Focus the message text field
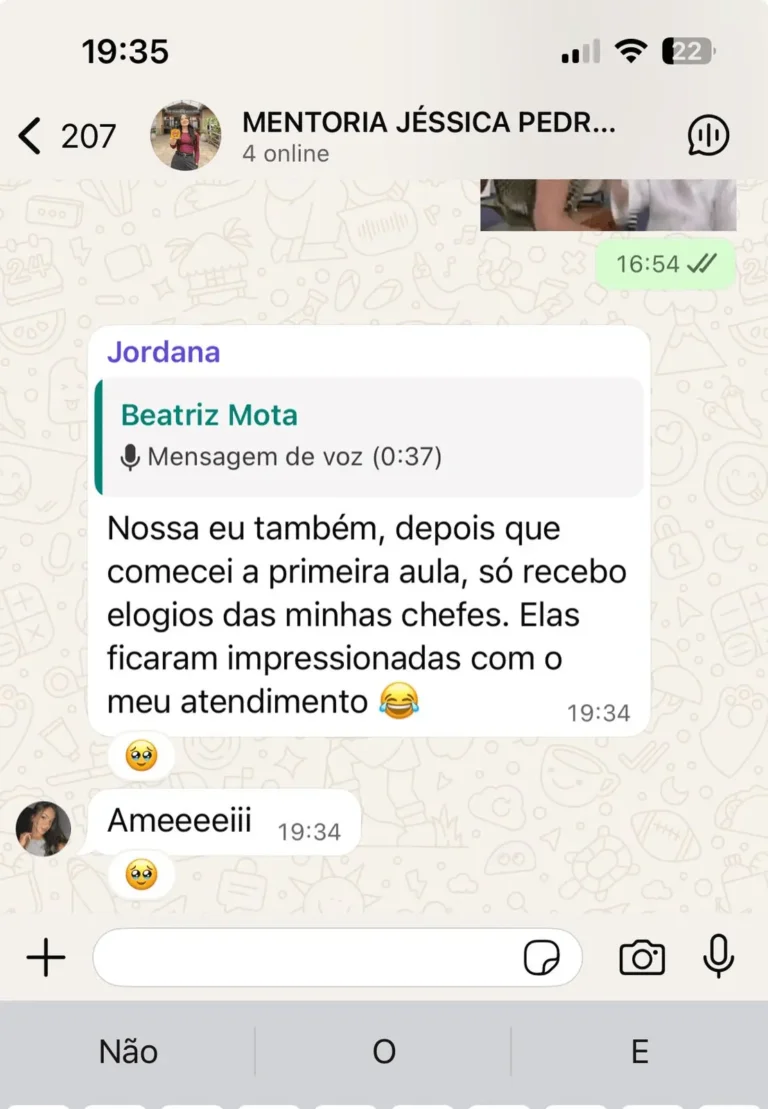 (300, 958)
